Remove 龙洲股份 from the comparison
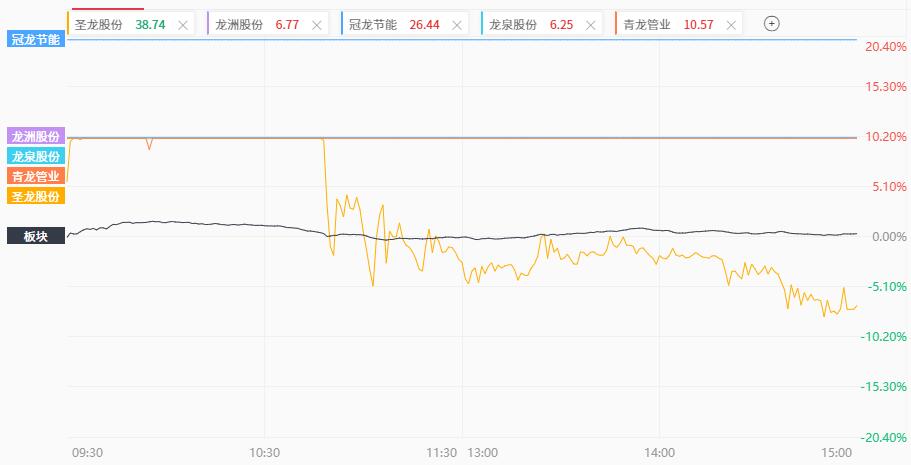This screenshot has height=465, width=911. click(x=318, y=25)
